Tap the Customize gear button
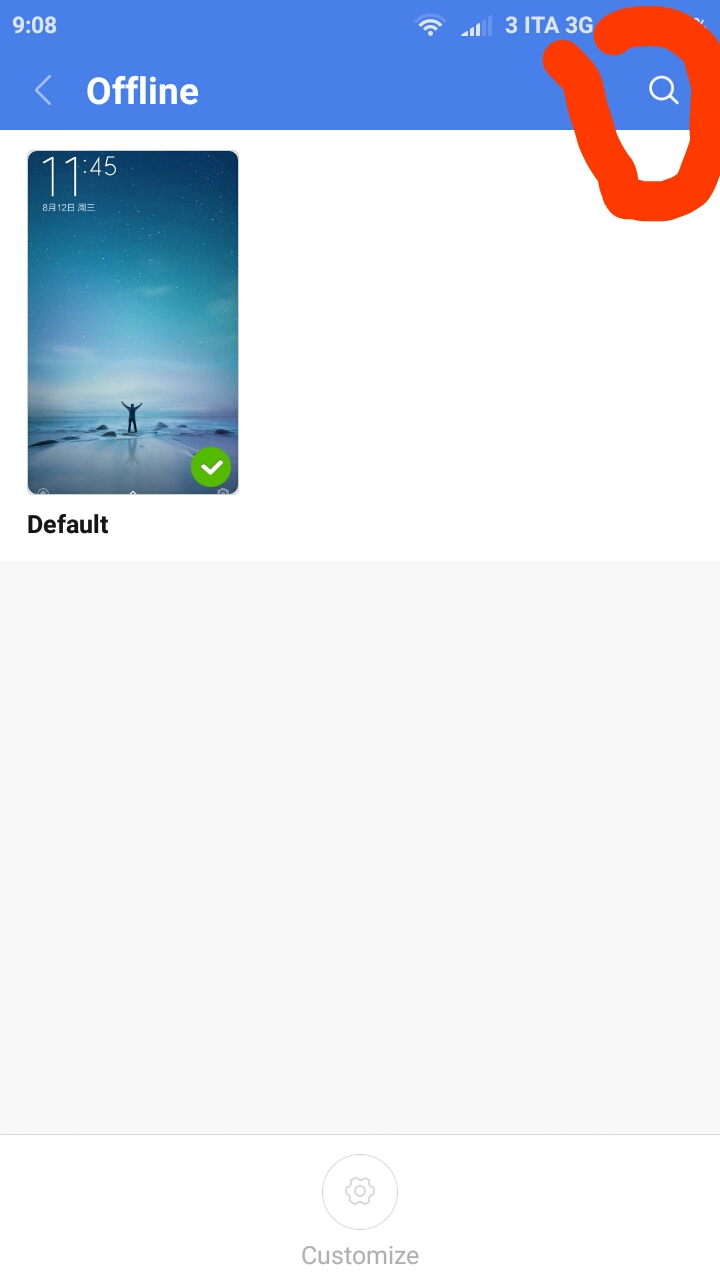This screenshot has height=1280, width=720. click(x=360, y=1191)
